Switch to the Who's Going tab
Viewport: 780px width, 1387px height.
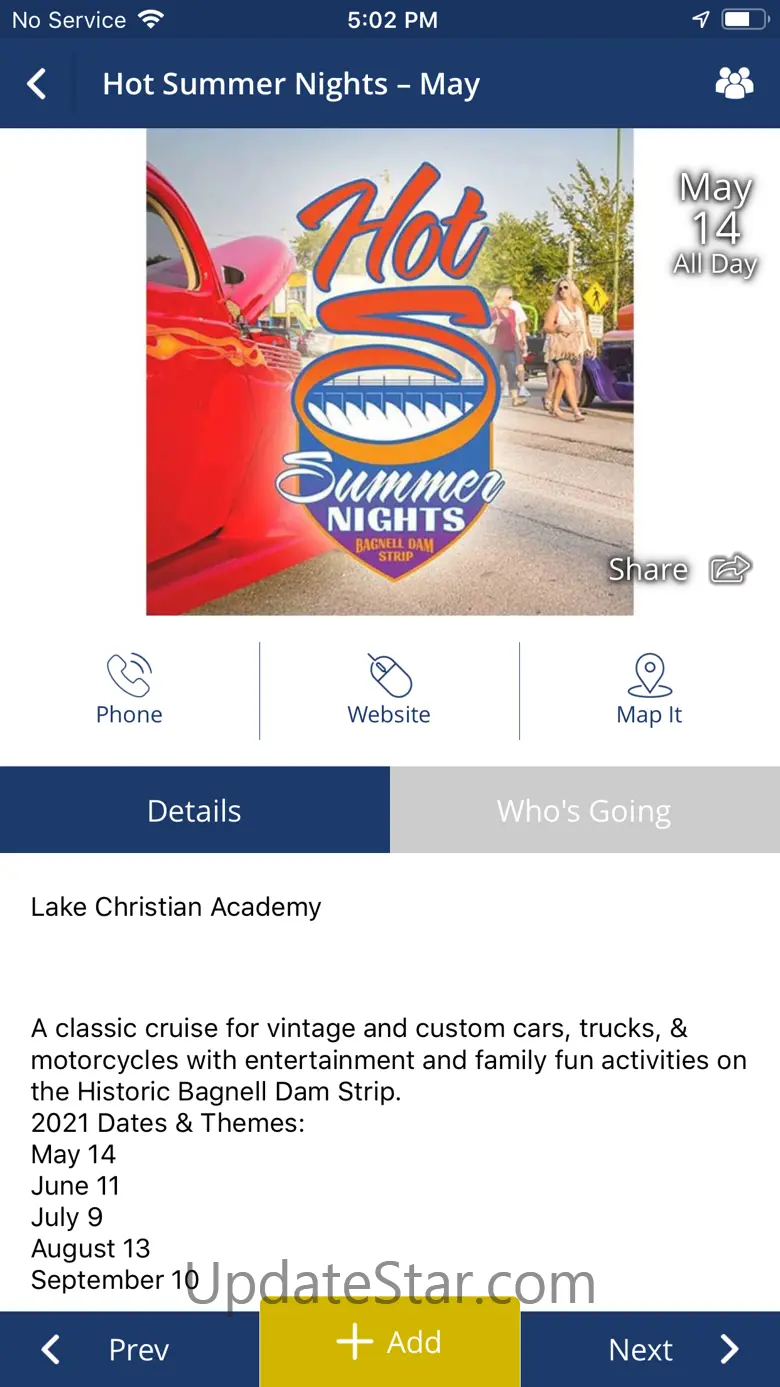[584, 810]
